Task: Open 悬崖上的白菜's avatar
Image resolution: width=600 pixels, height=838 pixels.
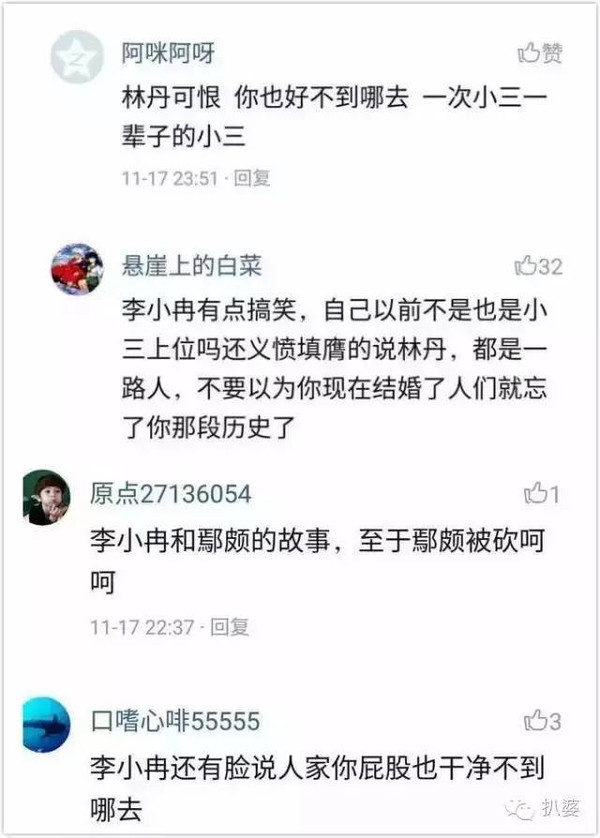Action: pos(77,269)
